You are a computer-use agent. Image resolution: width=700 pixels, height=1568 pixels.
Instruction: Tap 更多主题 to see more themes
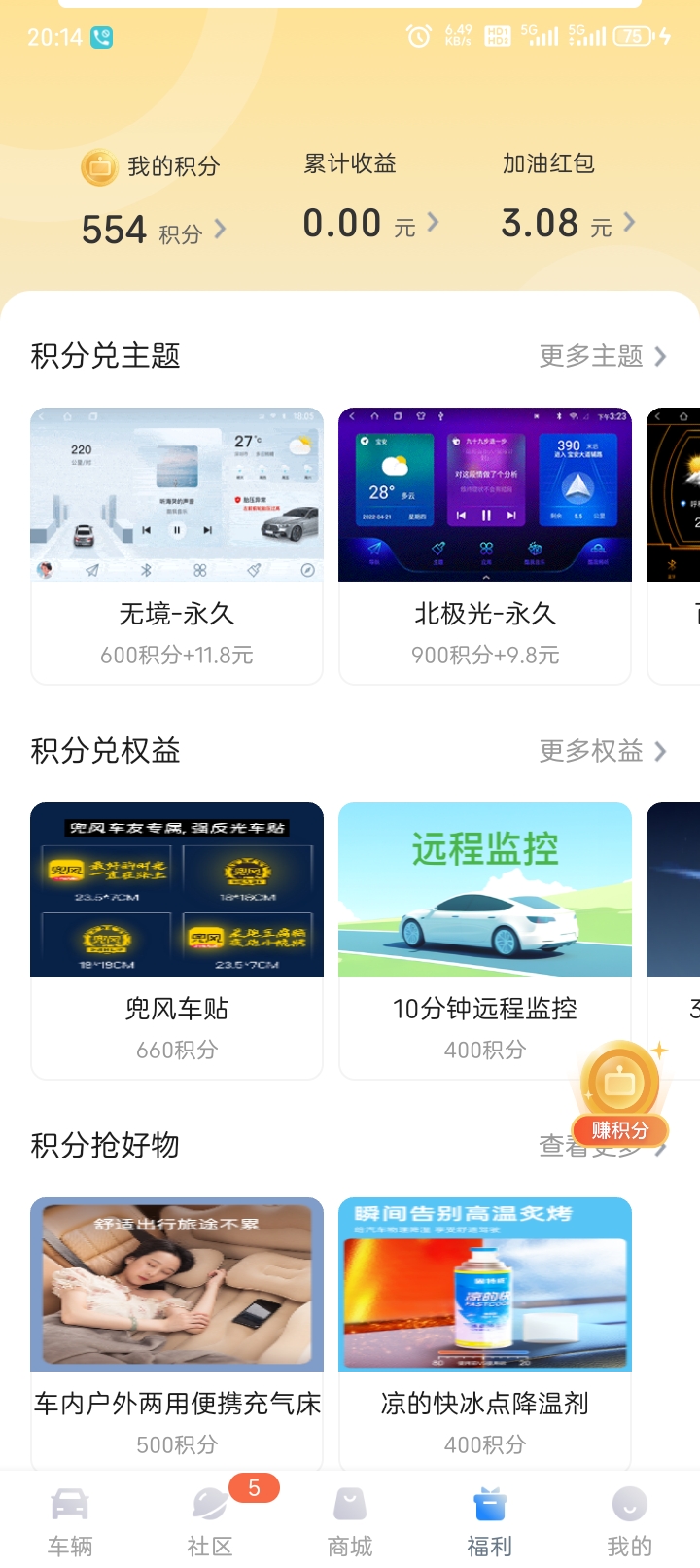click(x=603, y=356)
